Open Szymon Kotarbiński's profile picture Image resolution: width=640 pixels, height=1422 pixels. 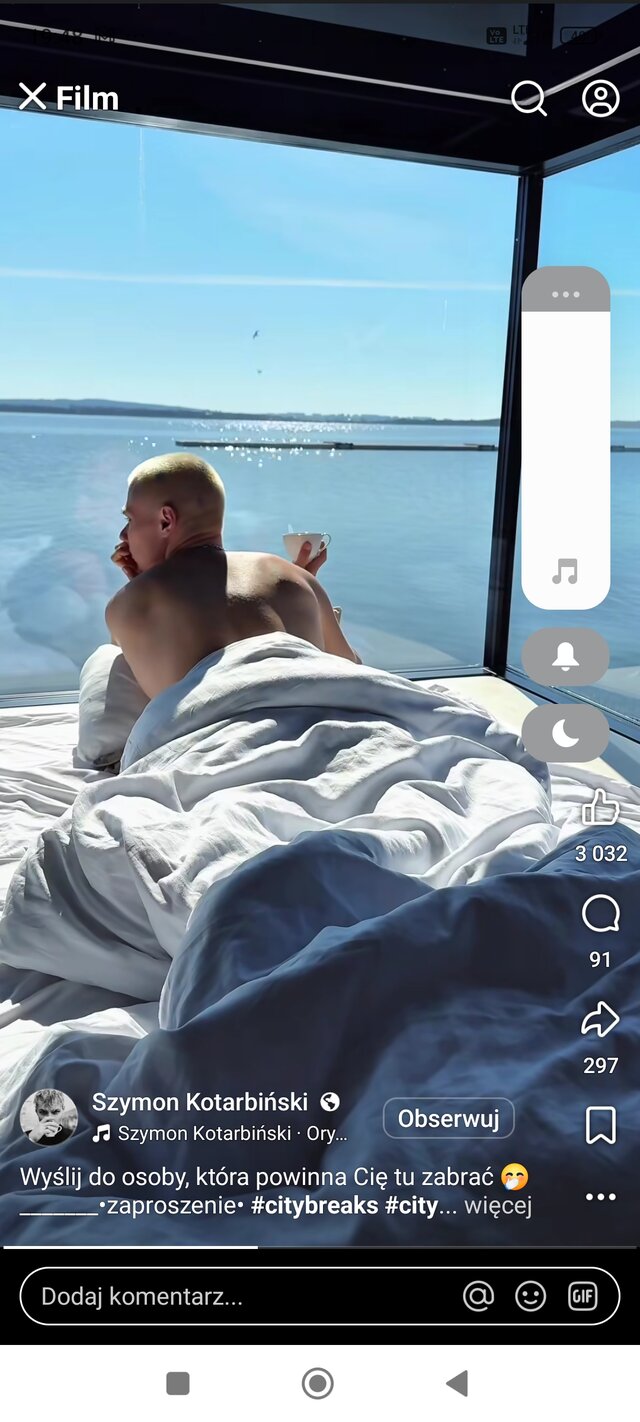click(x=49, y=1117)
